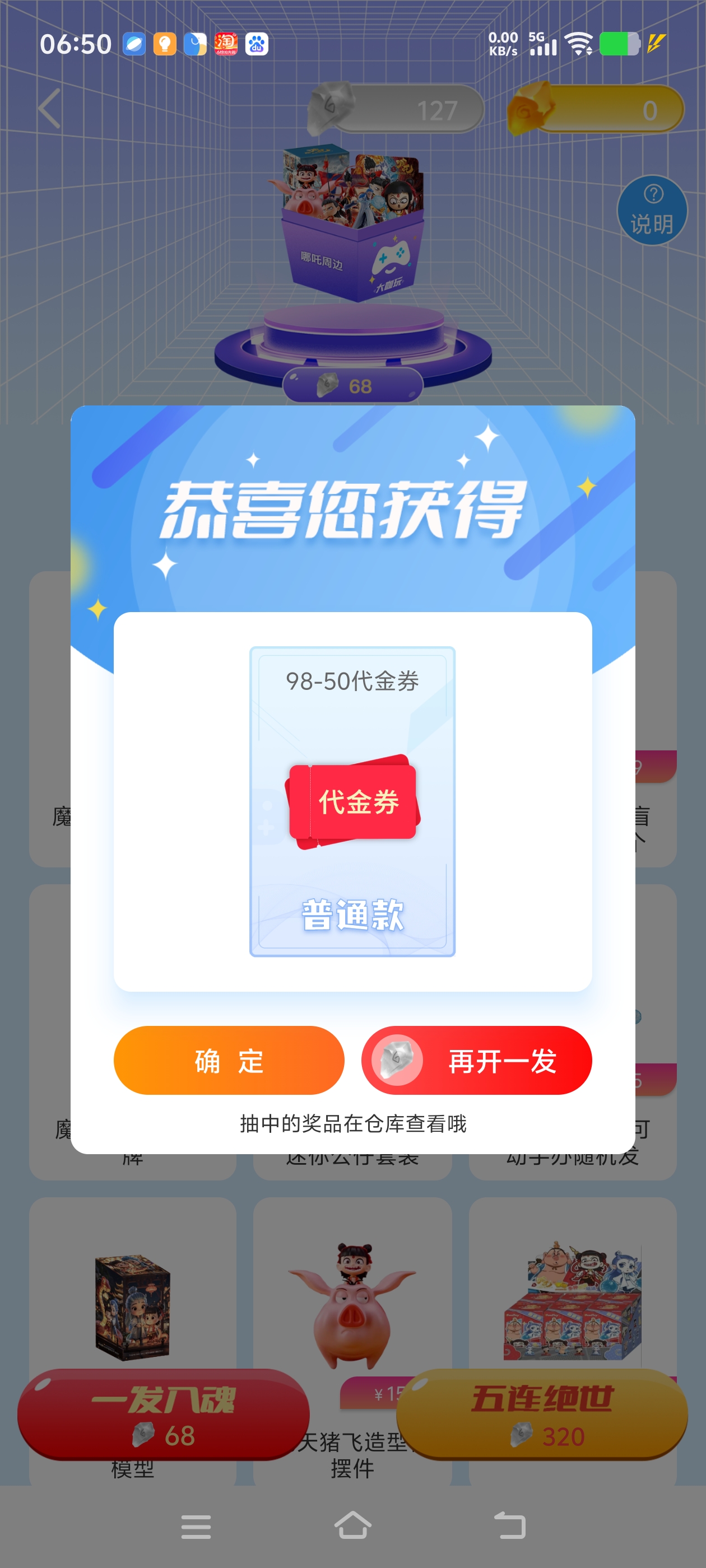Go to the system home screen
Image resolution: width=706 pixels, height=1568 pixels.
352,1526
